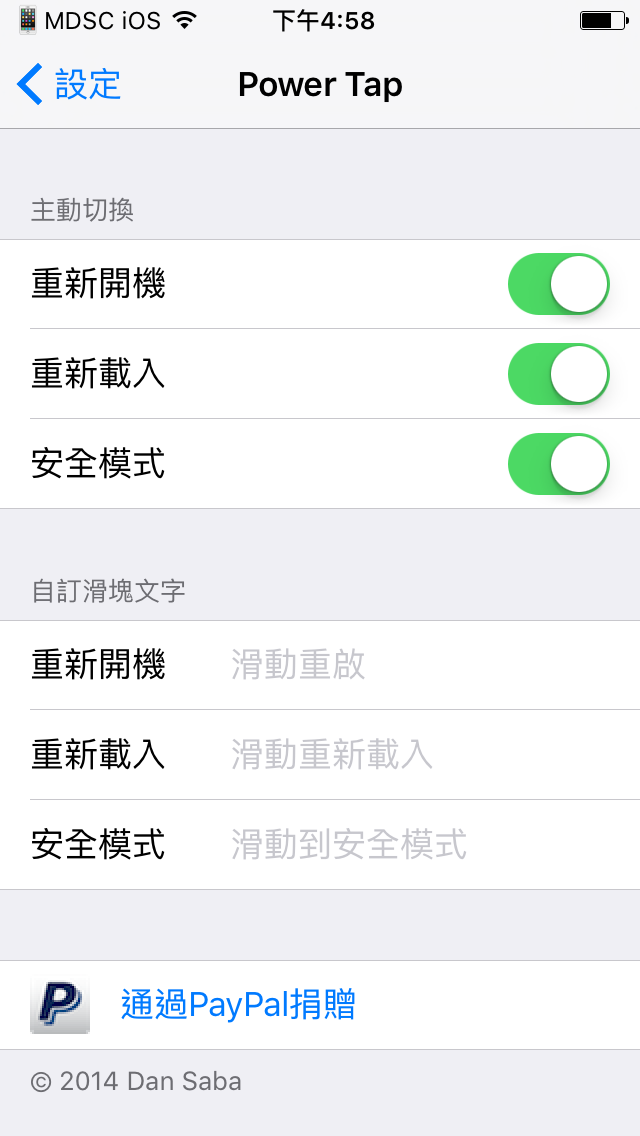640x1136 pixels.
Task: Open 通過PayPal捐贈 donation link
Action: pyautogui.click(x=320, y=1005)
